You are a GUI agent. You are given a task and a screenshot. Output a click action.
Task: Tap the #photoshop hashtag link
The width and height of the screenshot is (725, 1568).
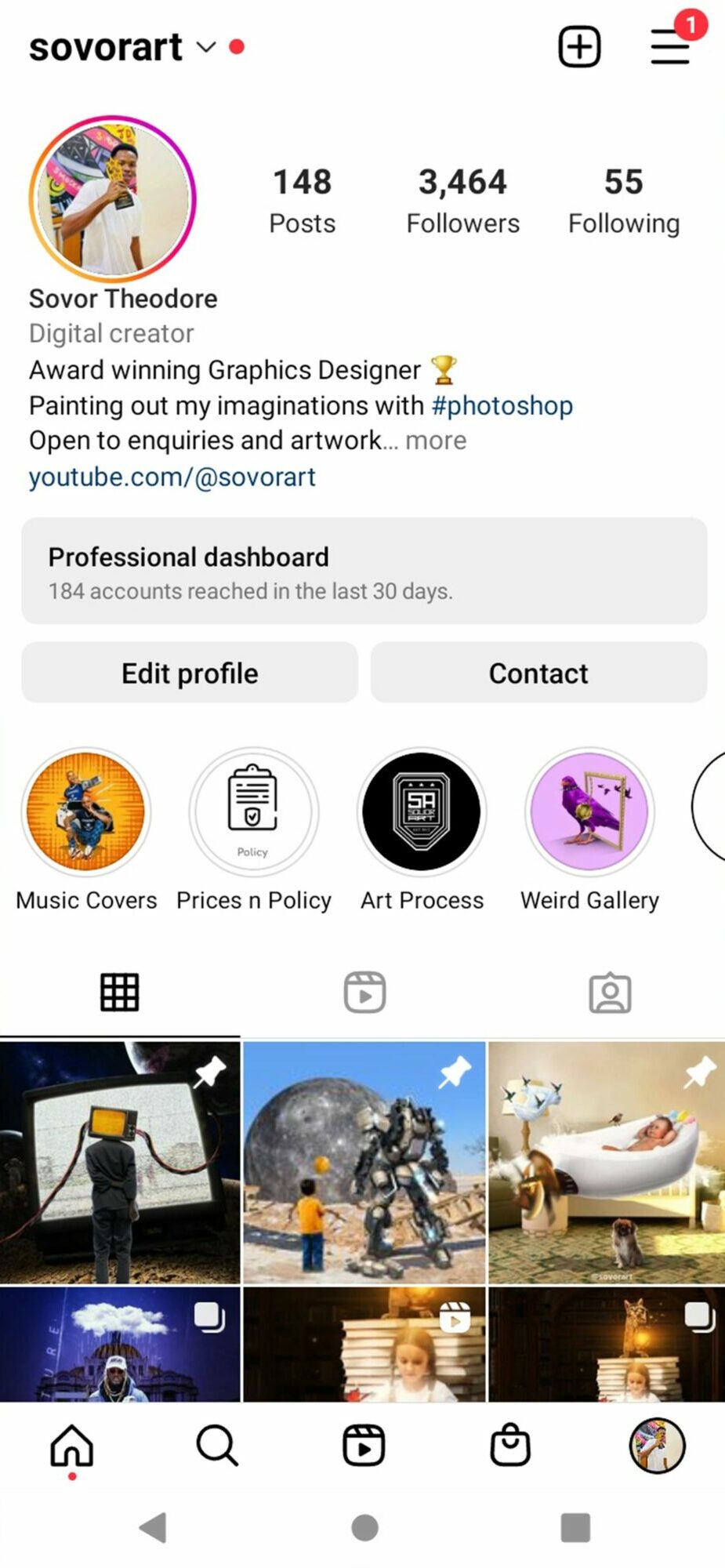pos(502,405)
